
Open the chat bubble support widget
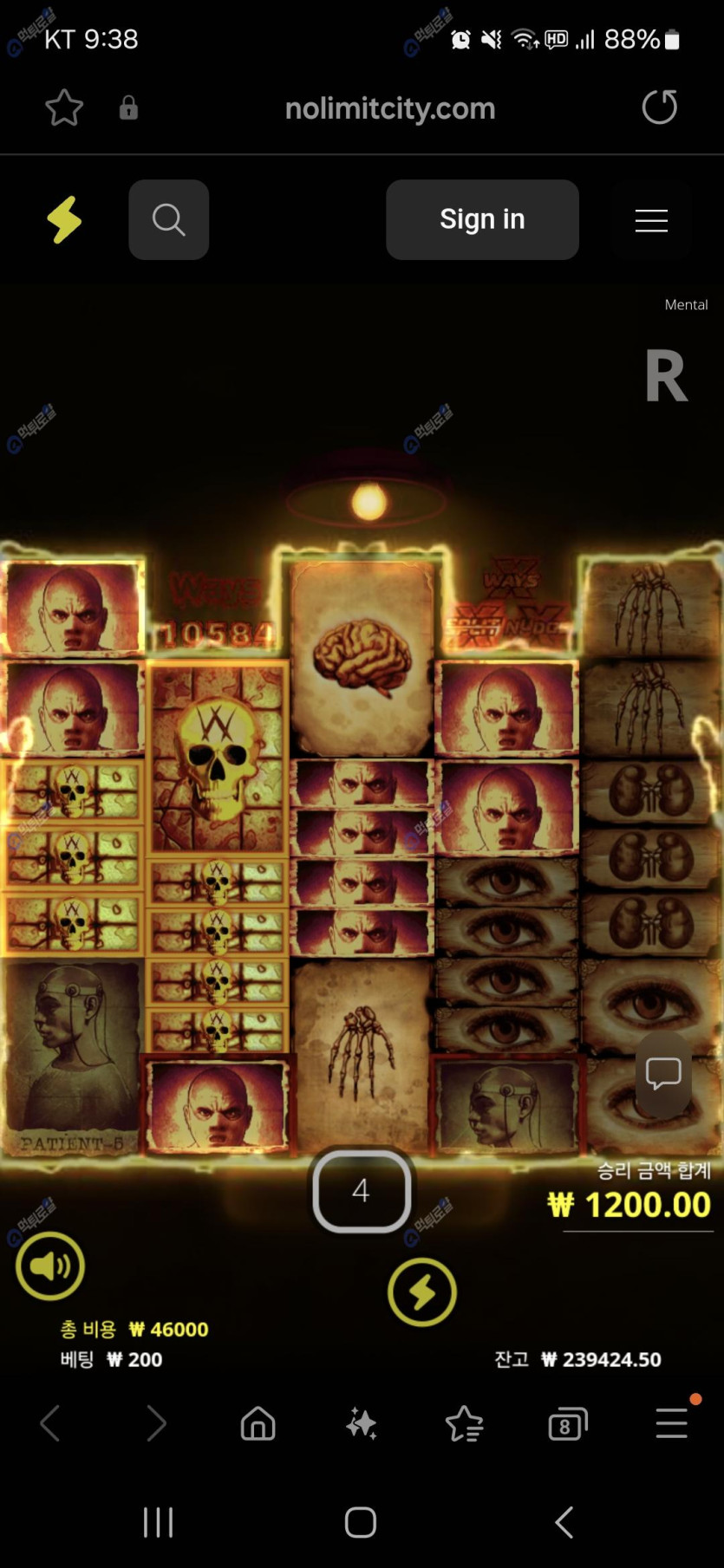(663, 1074)
